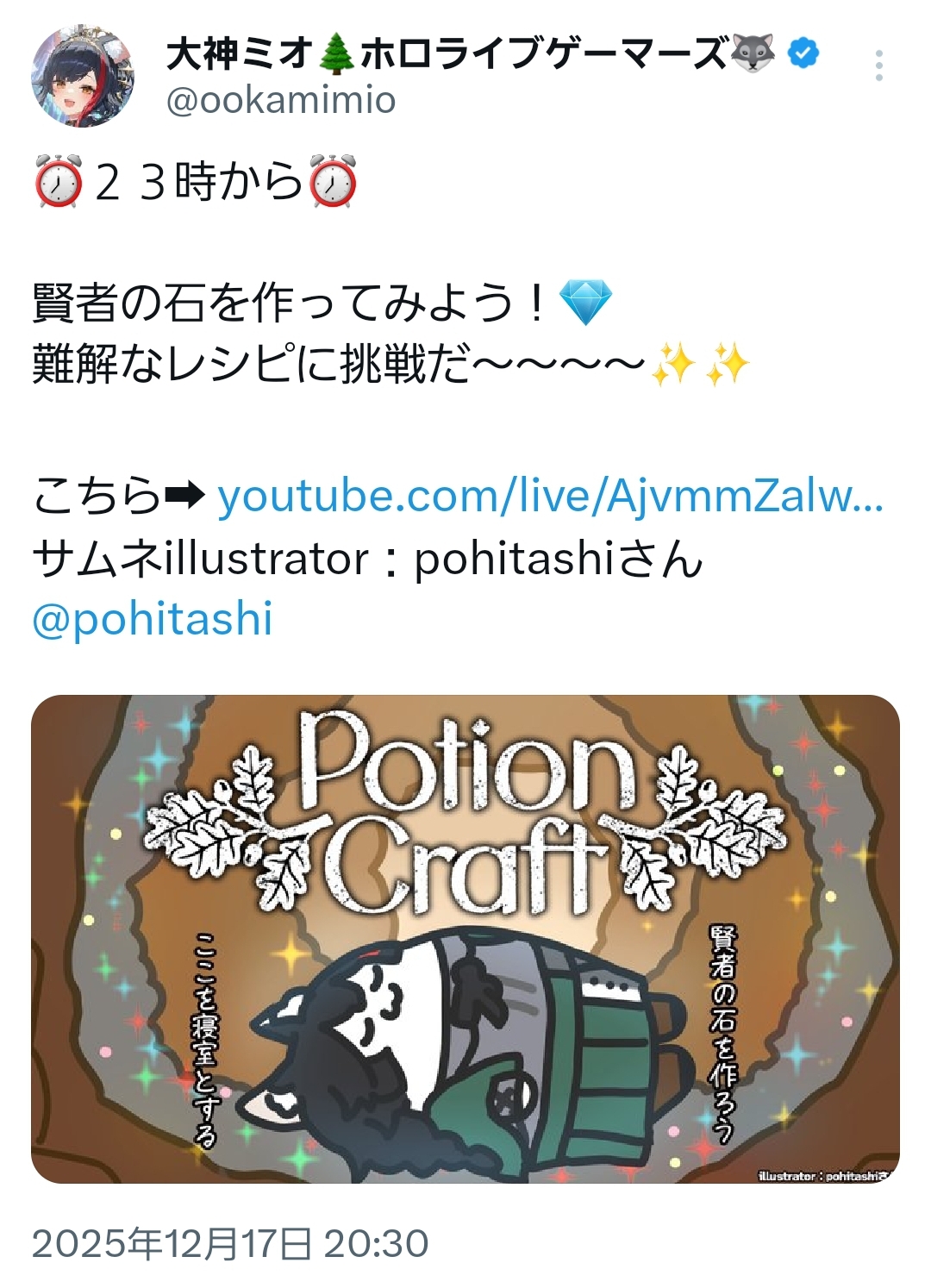The height and width of the screenshot is (1288, 931).
Task: Open the tweet overflow menu
Action: coord(878,66)
